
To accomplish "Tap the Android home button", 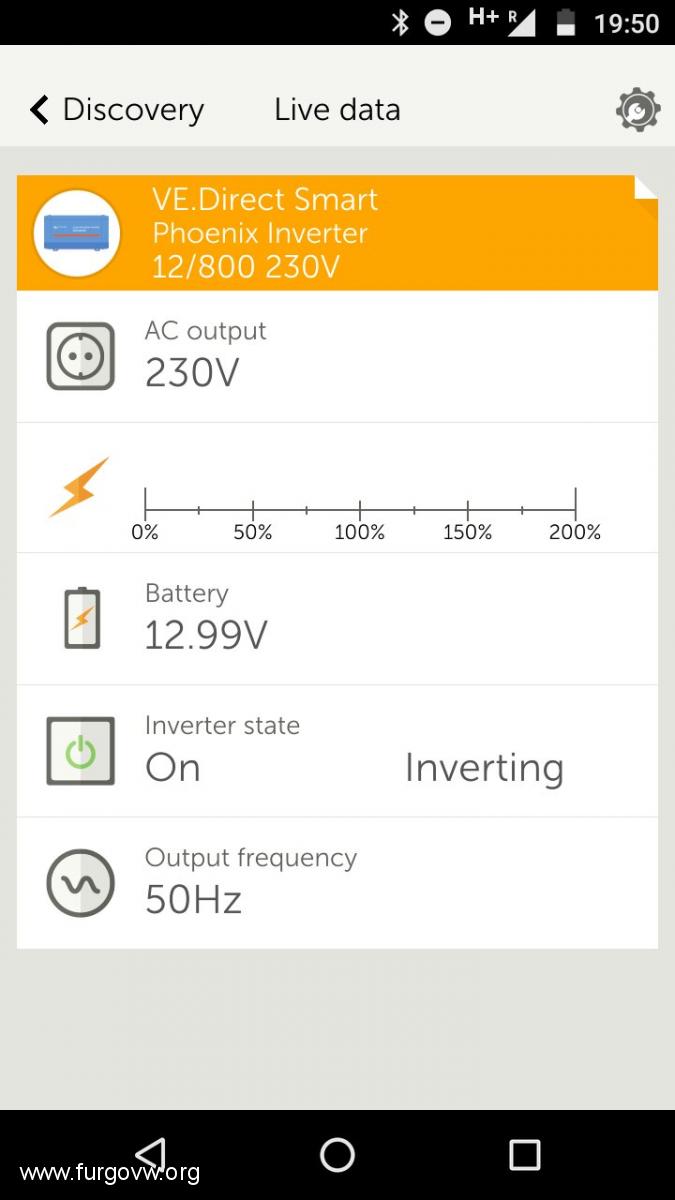I will pos(337,1154).
